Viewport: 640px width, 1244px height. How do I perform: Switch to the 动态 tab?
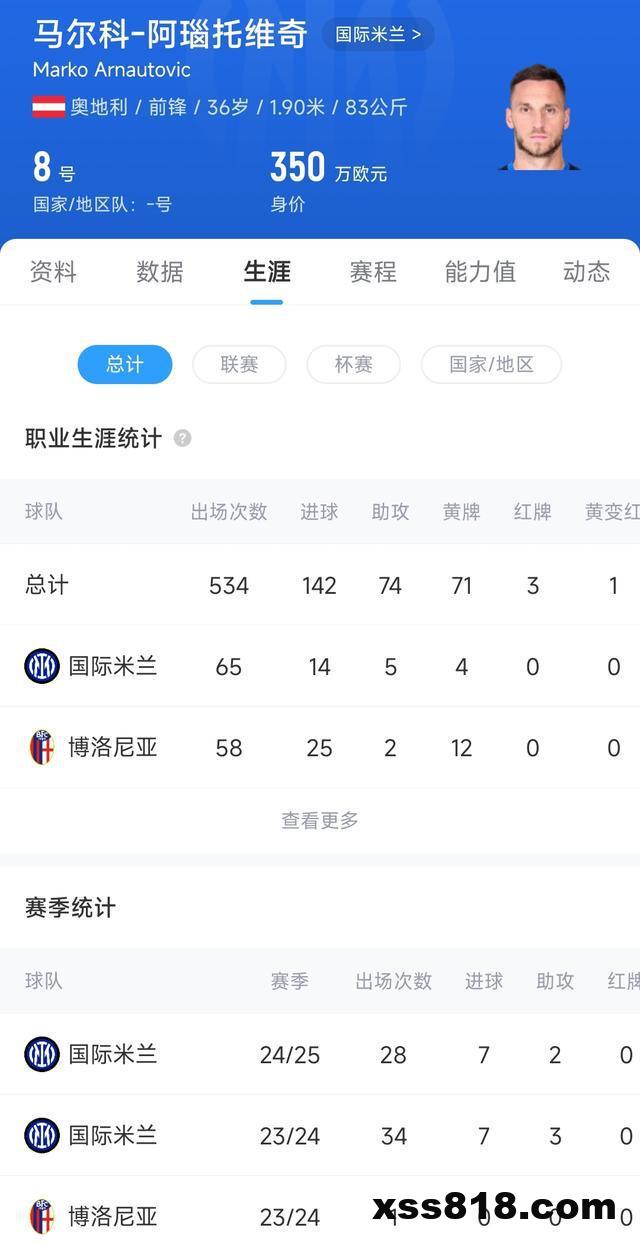[586, 272]
